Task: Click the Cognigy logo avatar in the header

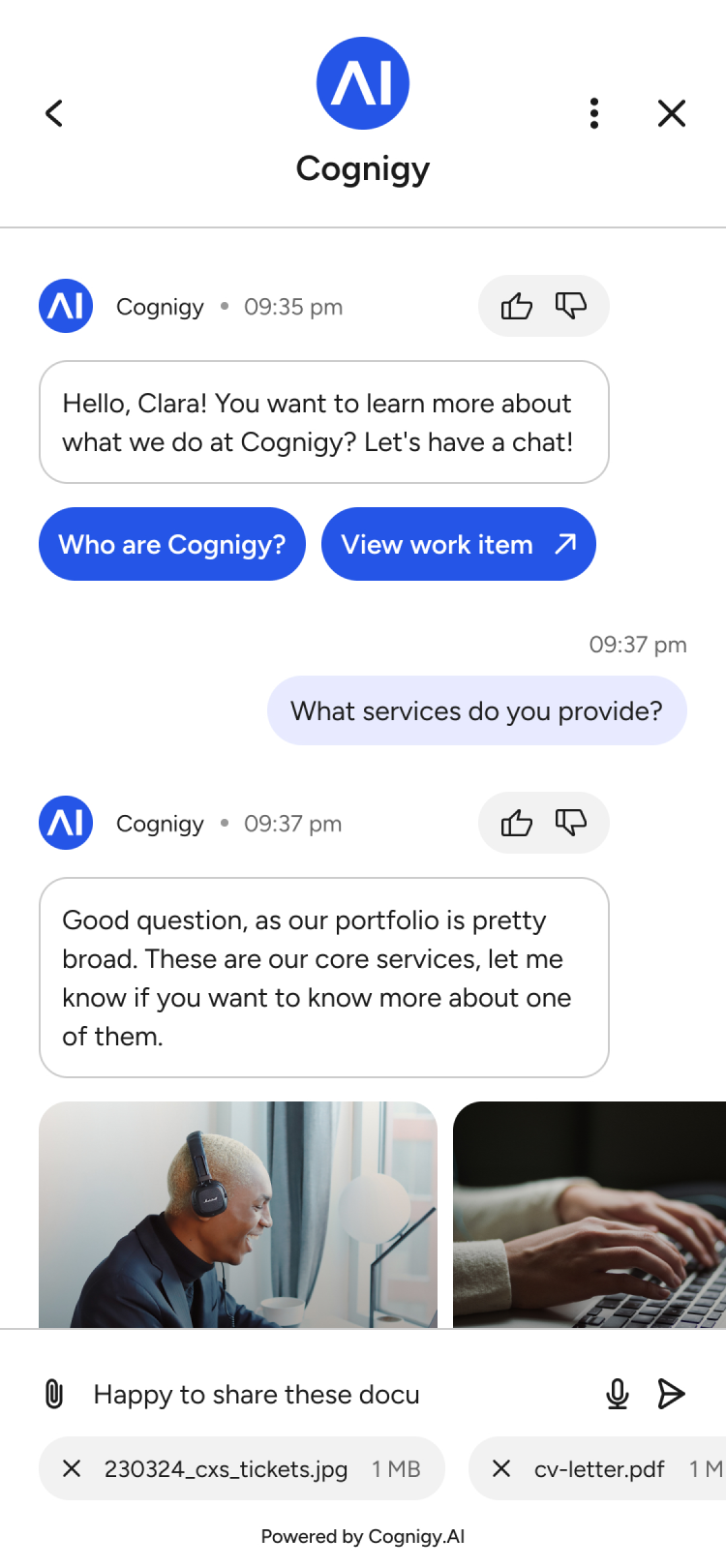Action: pos(363,82)
